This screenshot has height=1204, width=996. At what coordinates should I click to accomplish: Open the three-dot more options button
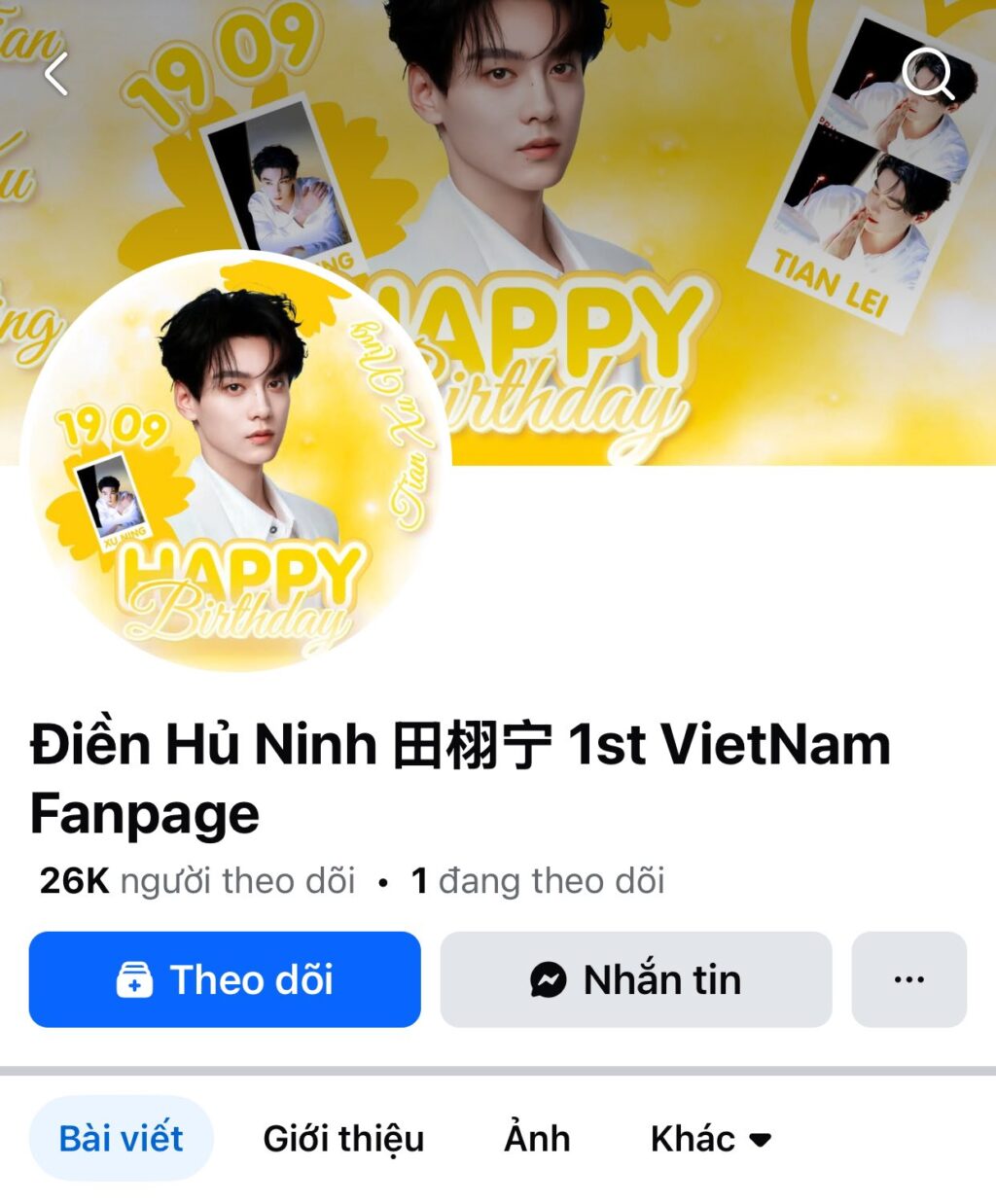pyautogui.click(x=908, y=979)
